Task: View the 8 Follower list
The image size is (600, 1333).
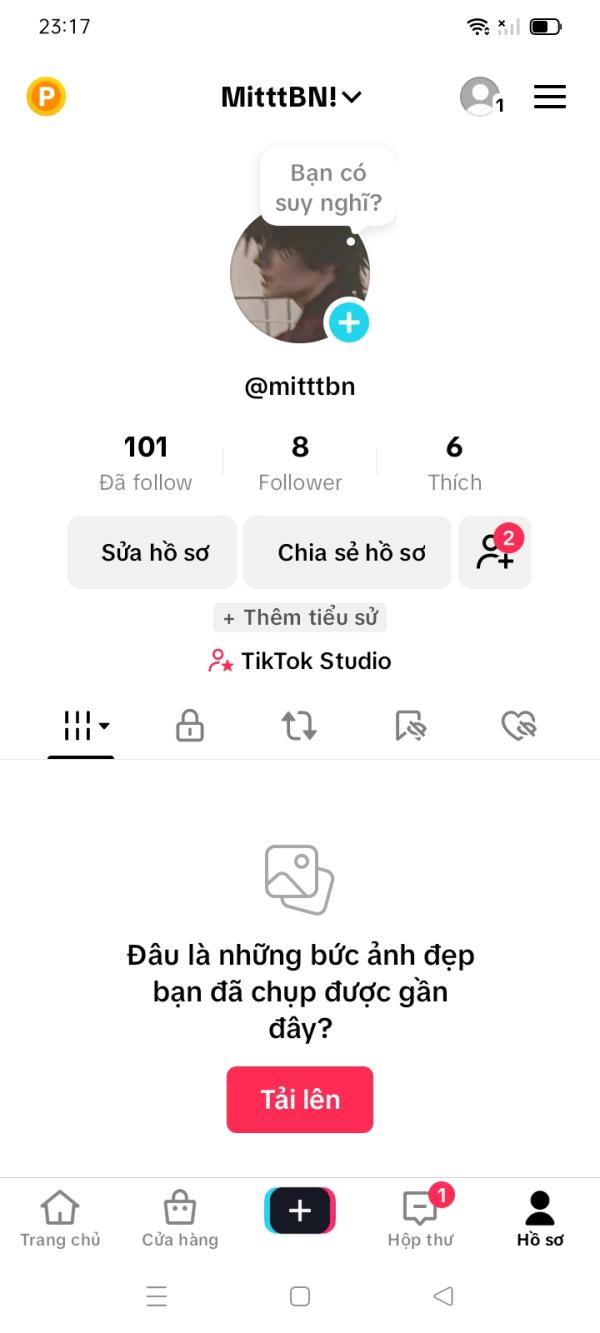Action: (300, 462)
